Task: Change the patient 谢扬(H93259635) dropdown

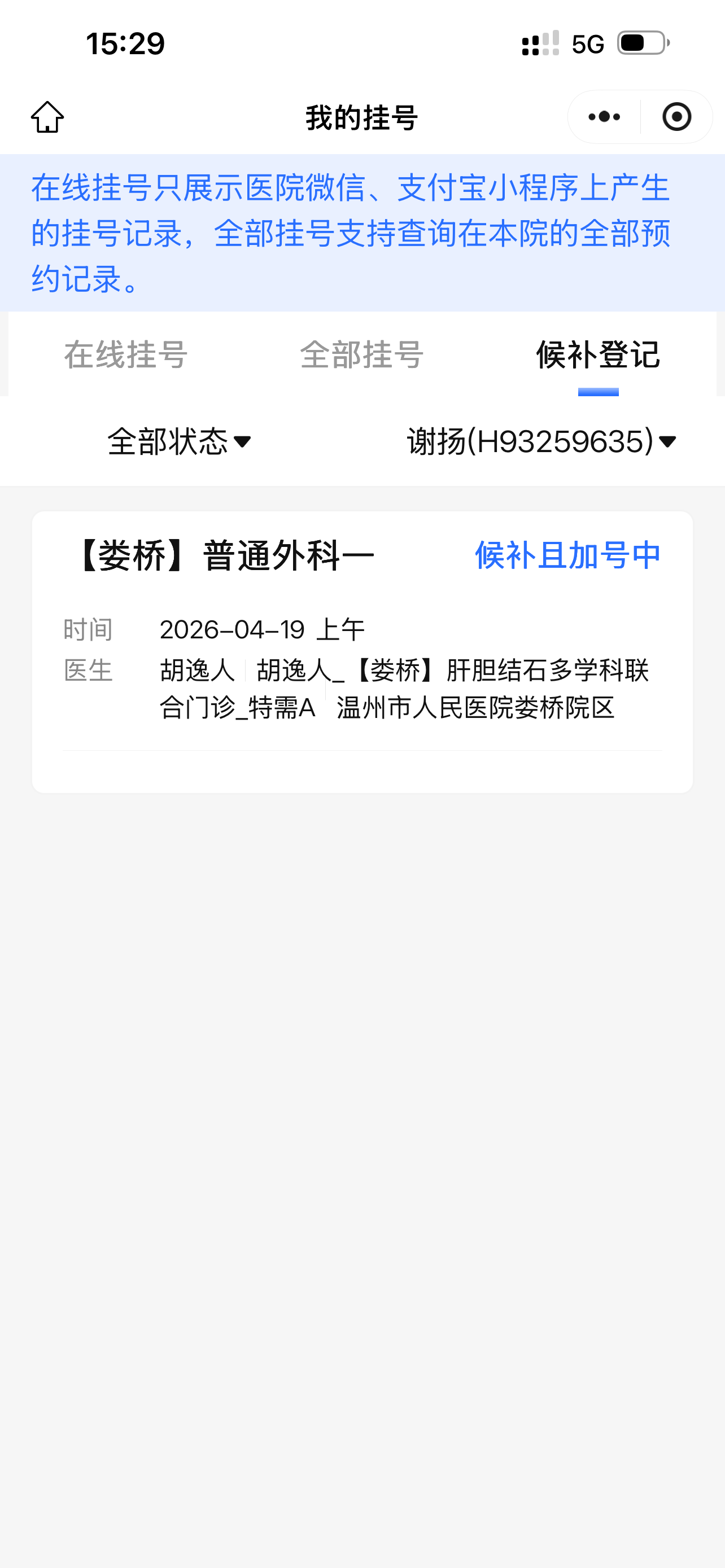Action: click(x=541, y=441)
